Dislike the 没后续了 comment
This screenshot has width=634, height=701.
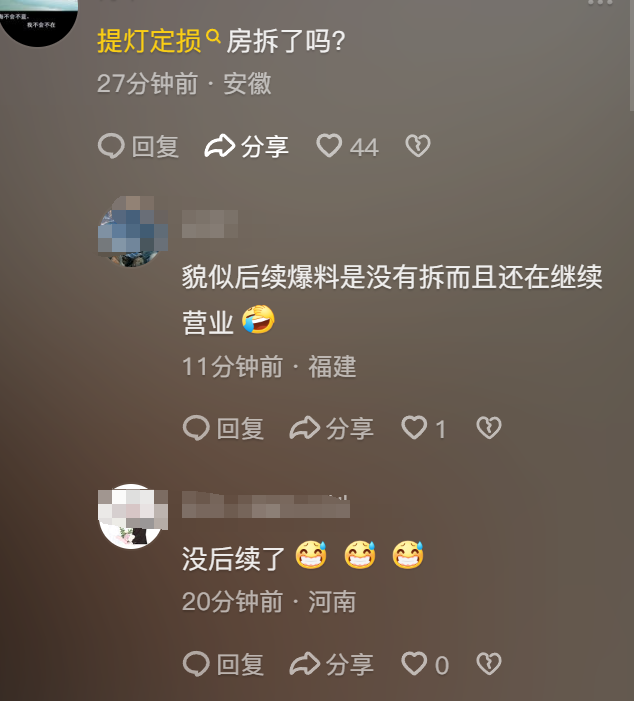(x=488, y=663)
